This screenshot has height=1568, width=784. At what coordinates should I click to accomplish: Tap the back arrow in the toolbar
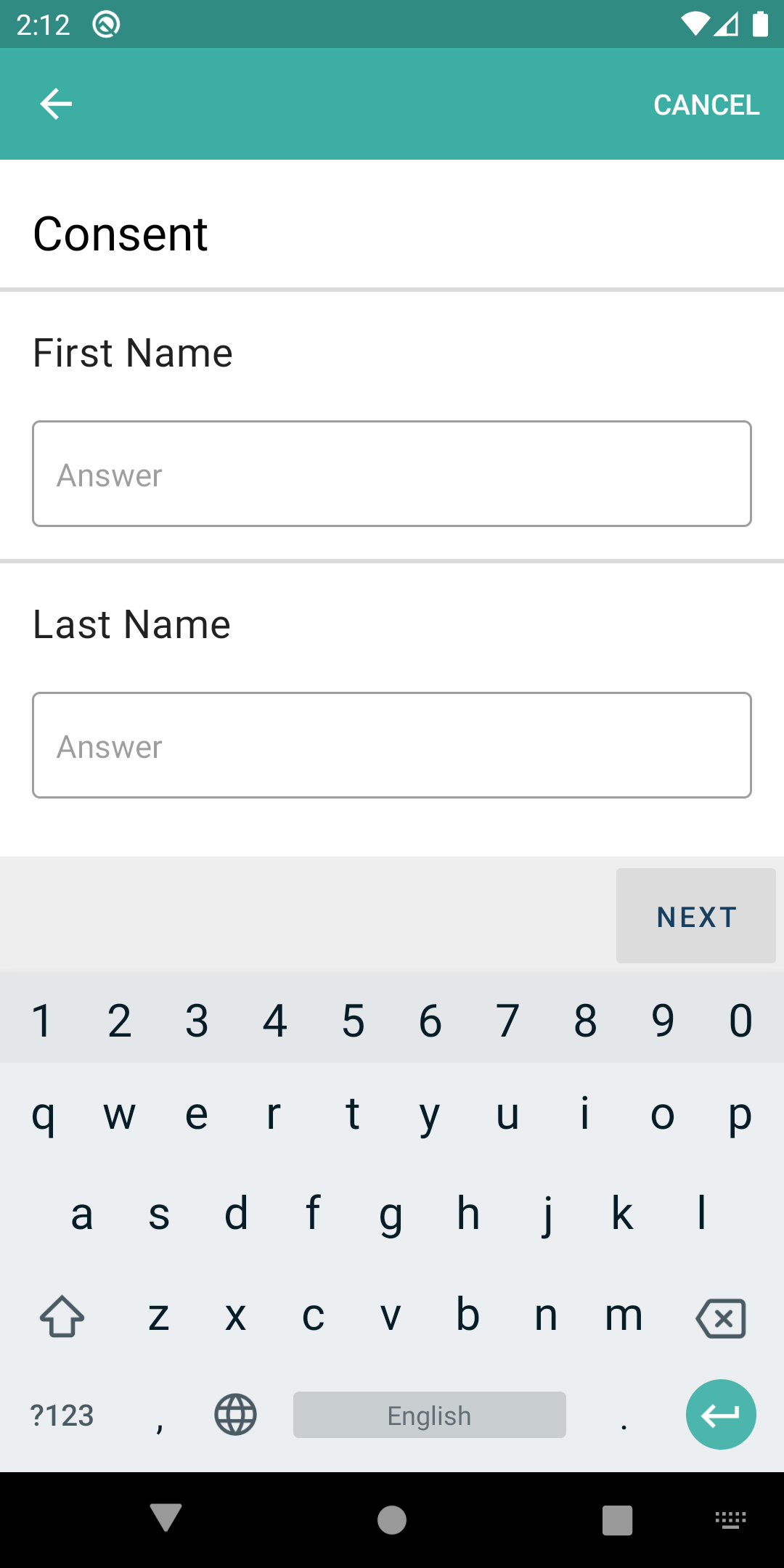point(55,104)
